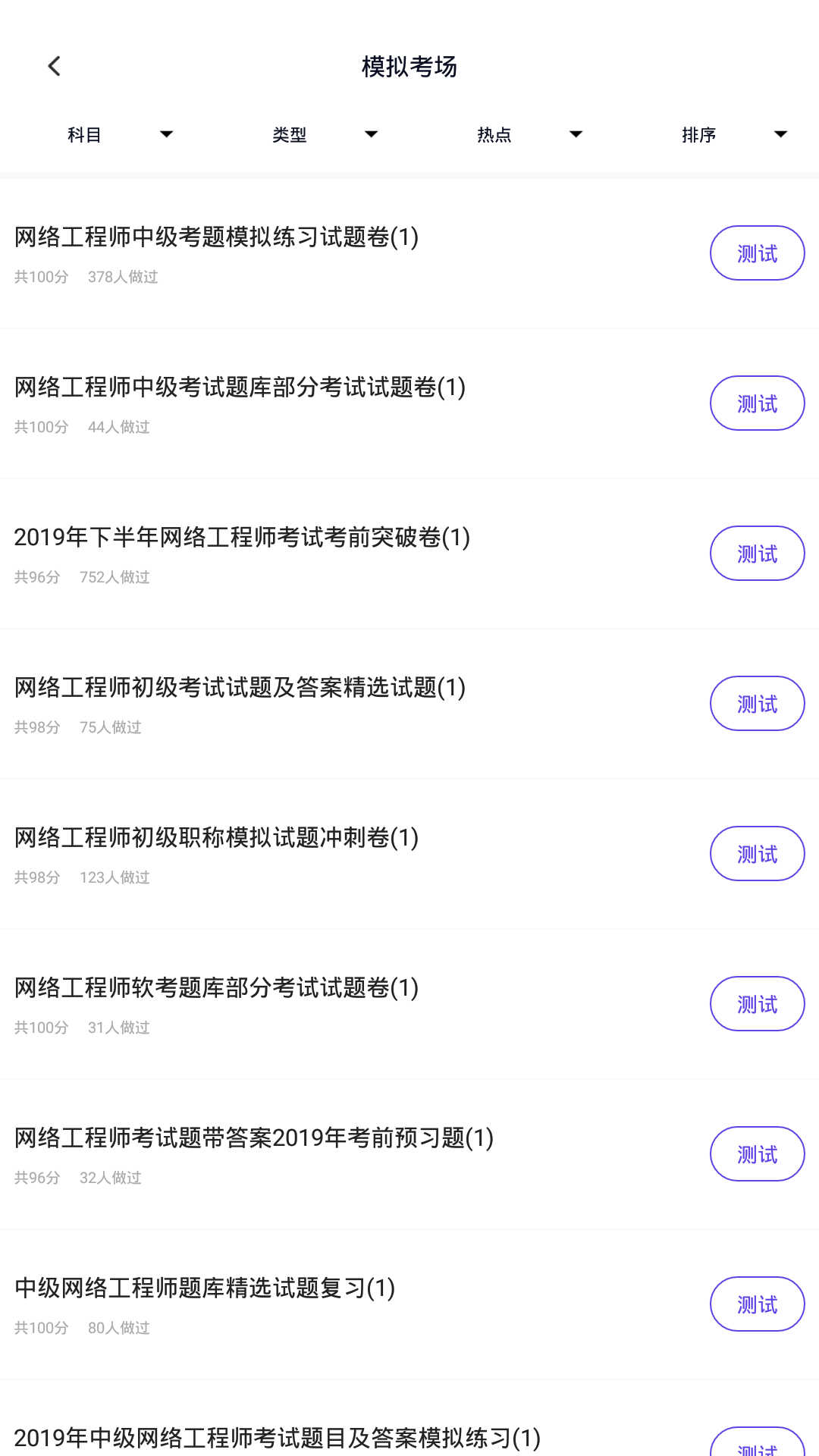819x1456 pixels.
Task: Tap 测试 next to 网络工程师软考题库部分考试试题卷(1)
Action: pos(756,1003)
